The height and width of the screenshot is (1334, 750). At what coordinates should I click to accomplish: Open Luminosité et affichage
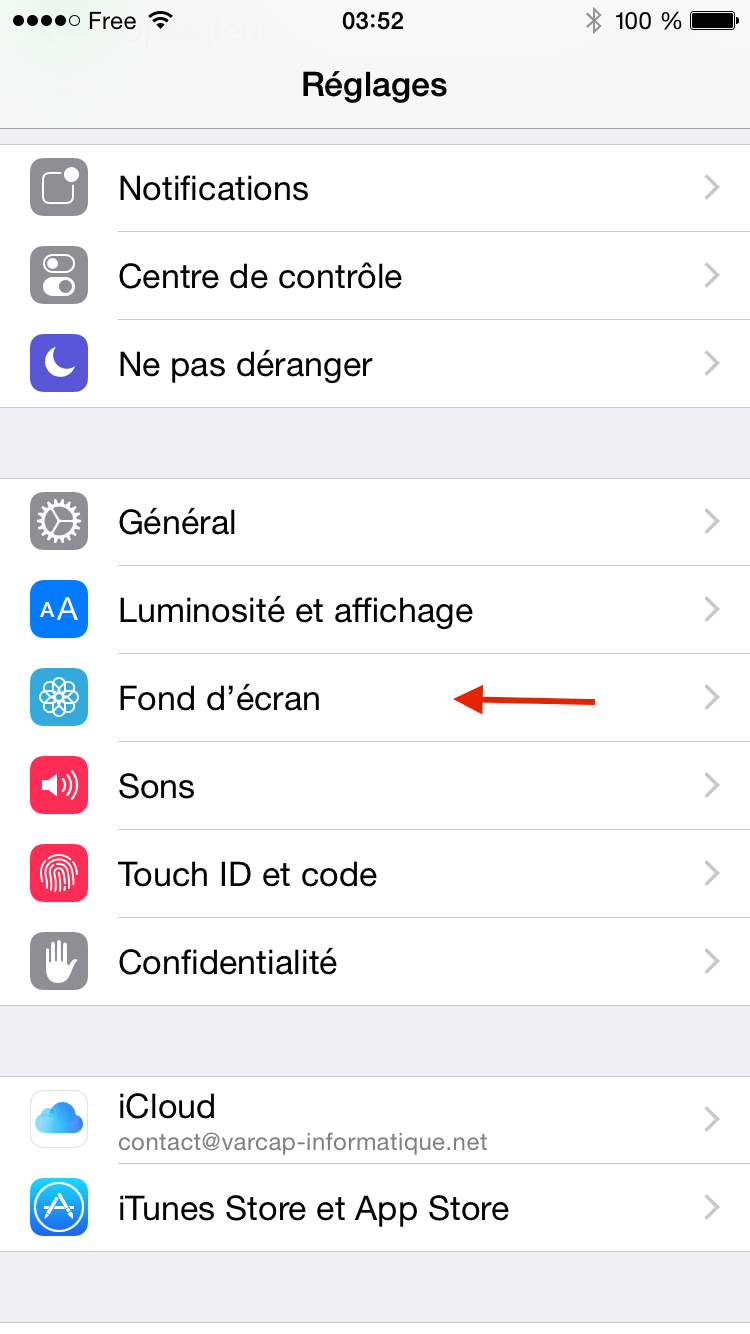pyautogui.click(x=375, y=610)
